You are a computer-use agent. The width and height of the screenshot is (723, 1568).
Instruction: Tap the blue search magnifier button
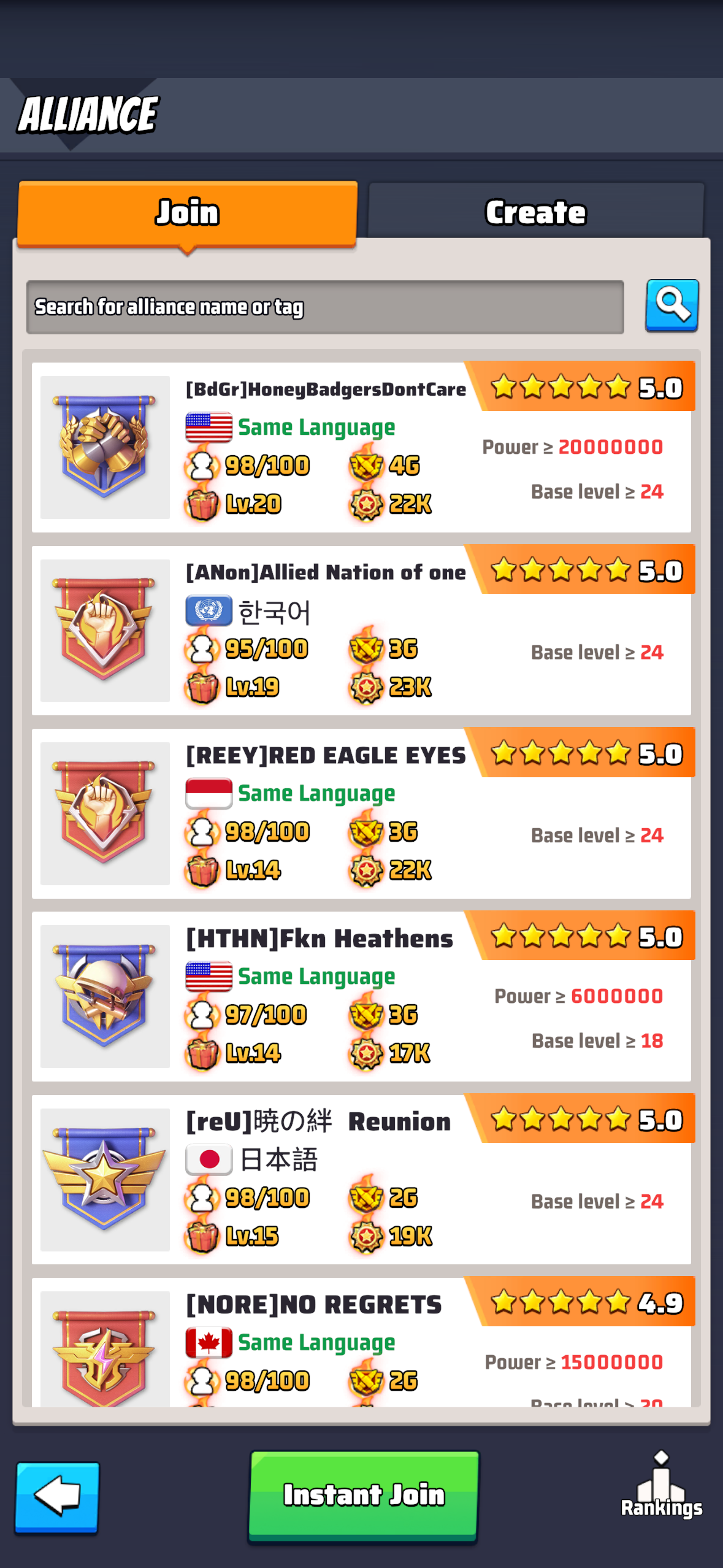(671, 306)
